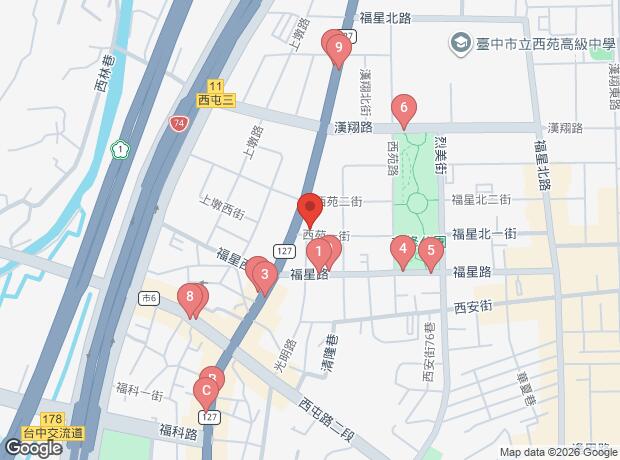Image resolution: width=620 pixels, height=460 pixels.
Task: Select map pin number 3
Action: click(263, 272)
